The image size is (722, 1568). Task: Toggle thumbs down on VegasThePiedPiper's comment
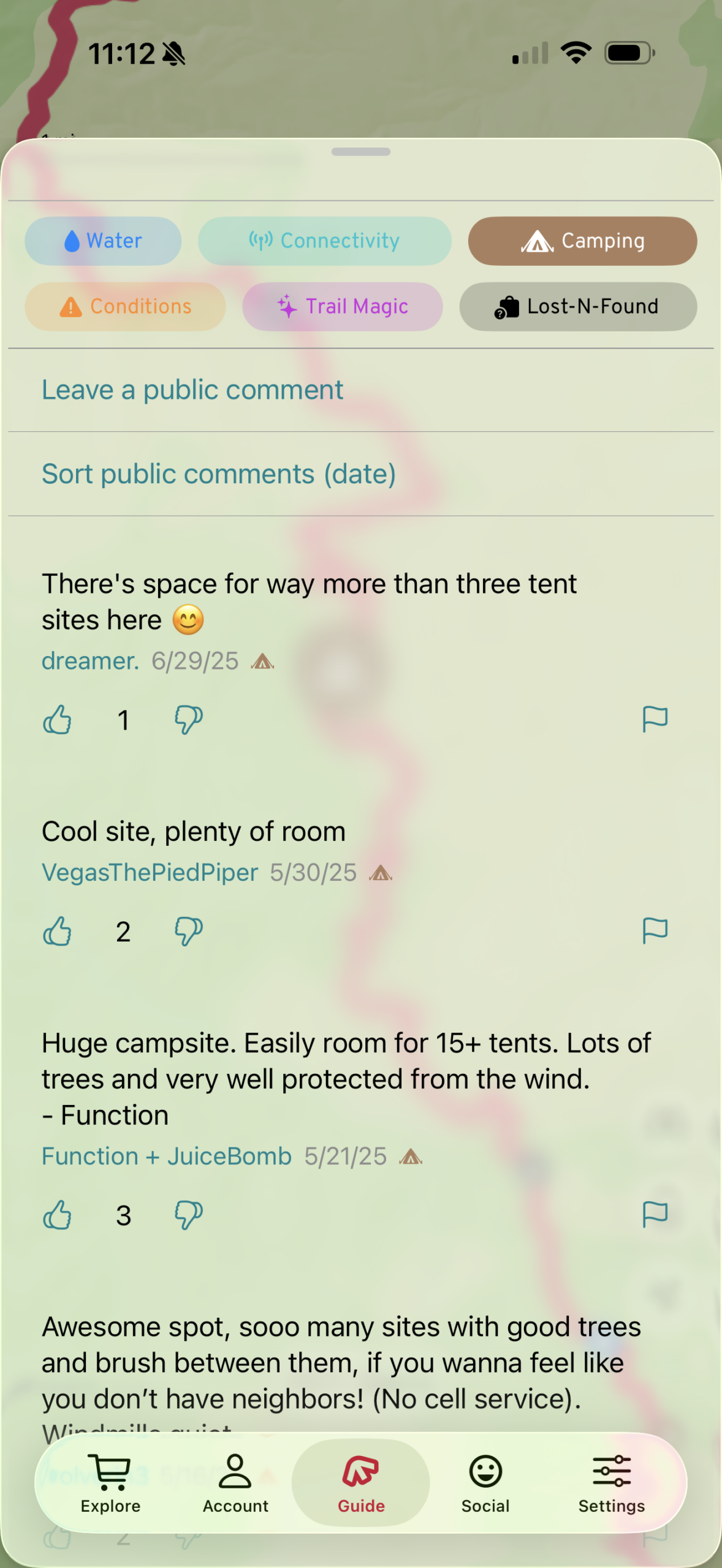(188, 931)
